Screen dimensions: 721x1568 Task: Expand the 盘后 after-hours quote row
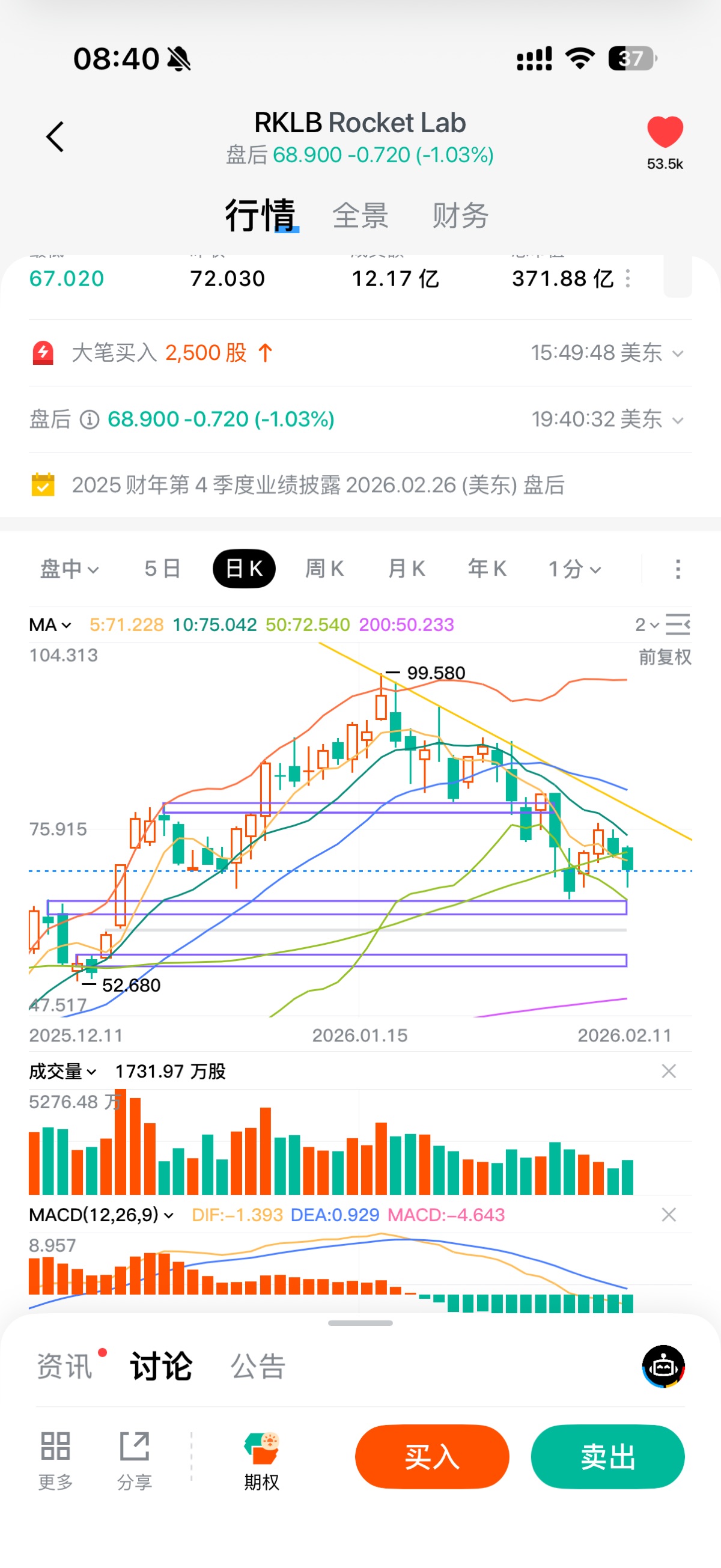click(x=678, y=420)
